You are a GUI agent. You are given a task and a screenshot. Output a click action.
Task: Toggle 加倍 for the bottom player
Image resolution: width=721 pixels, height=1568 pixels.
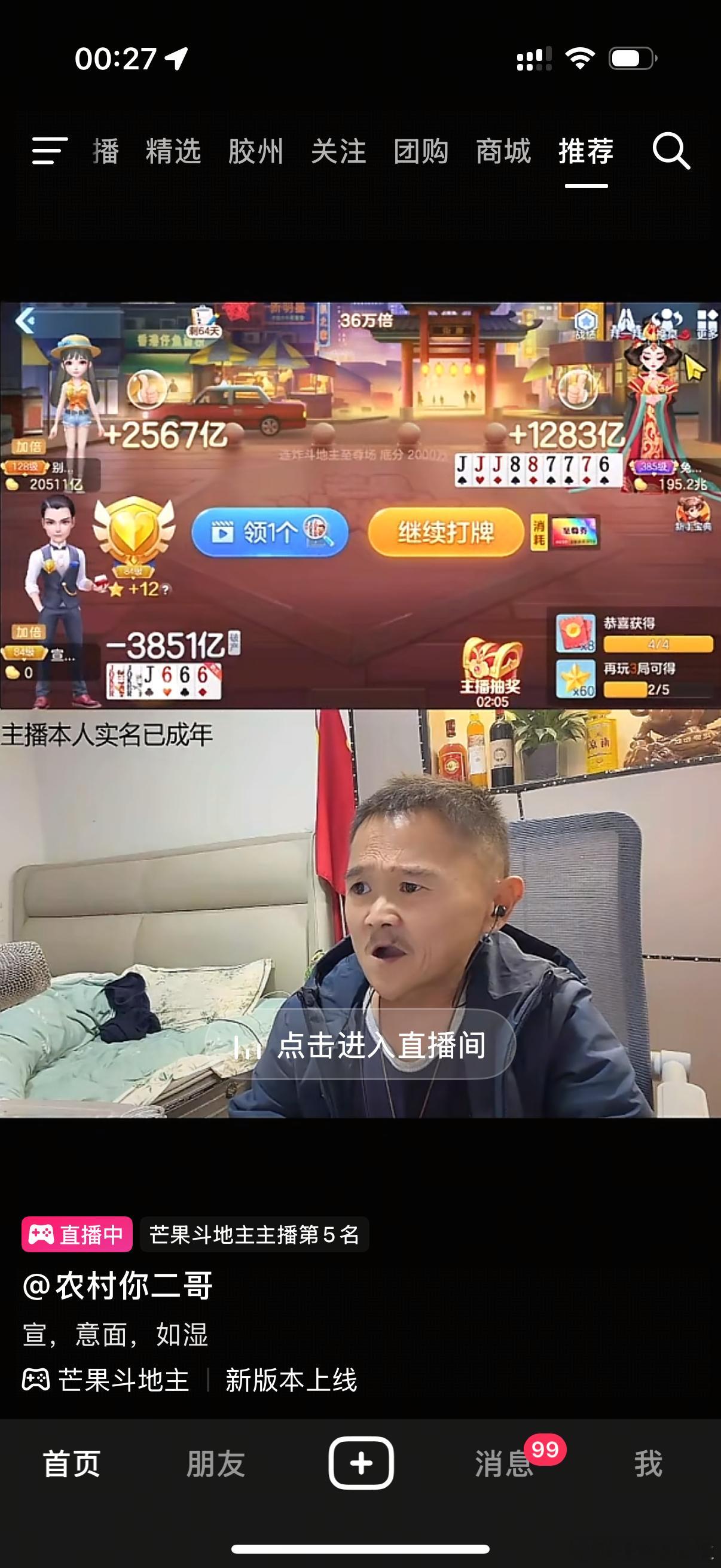29,632
